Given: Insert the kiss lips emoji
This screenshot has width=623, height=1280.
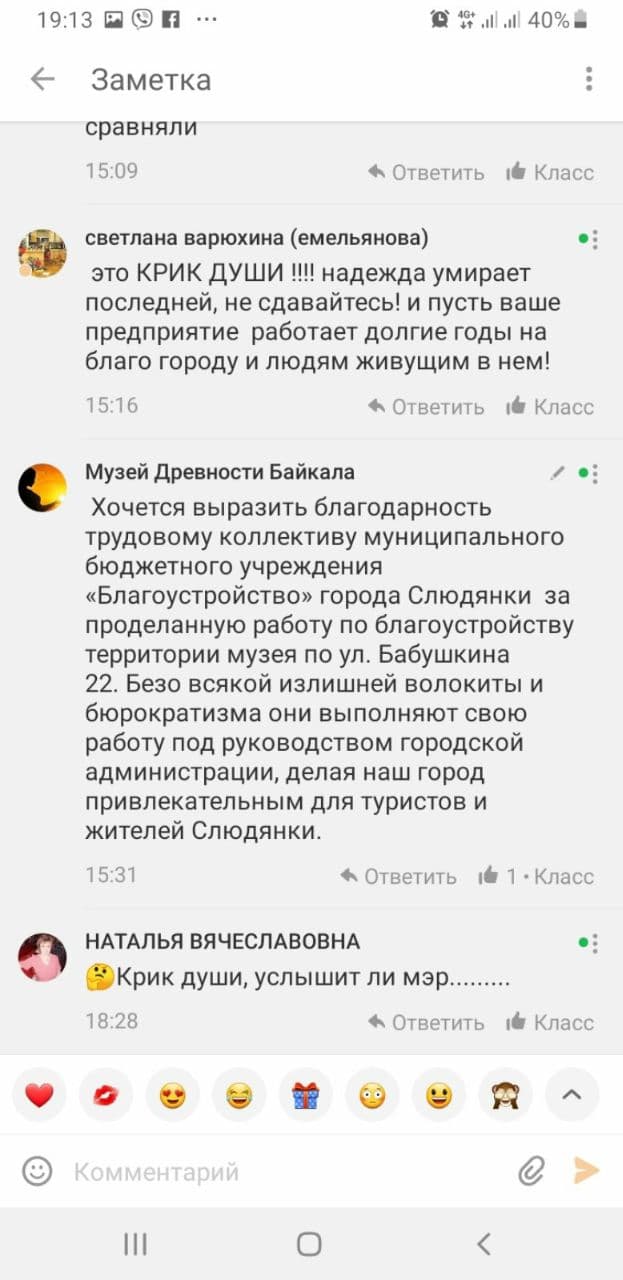Looking at the screenshot, I should (106, 1095).
